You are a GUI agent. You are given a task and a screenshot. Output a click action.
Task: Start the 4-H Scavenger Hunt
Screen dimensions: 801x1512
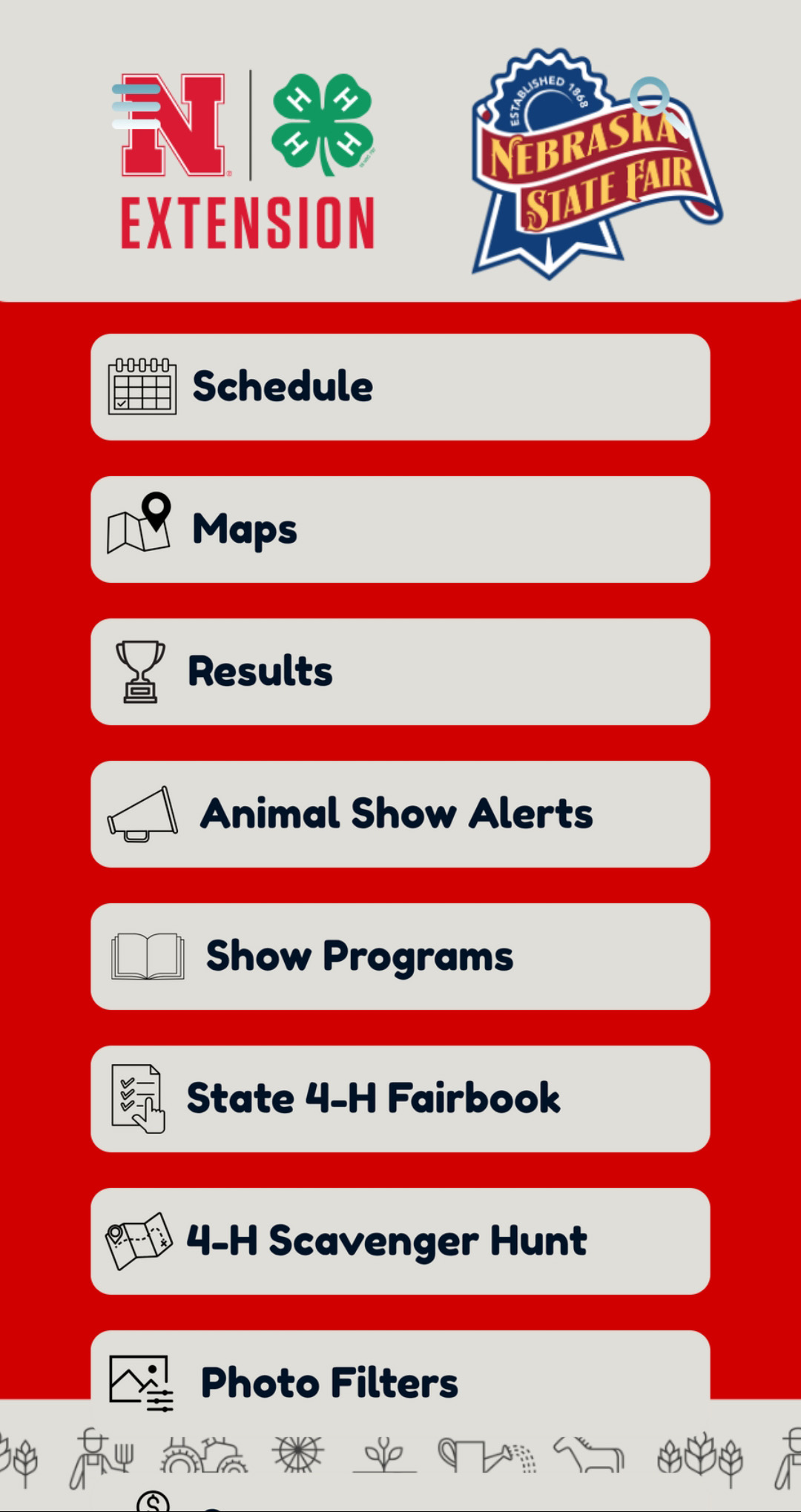(x=400, y=1241)
